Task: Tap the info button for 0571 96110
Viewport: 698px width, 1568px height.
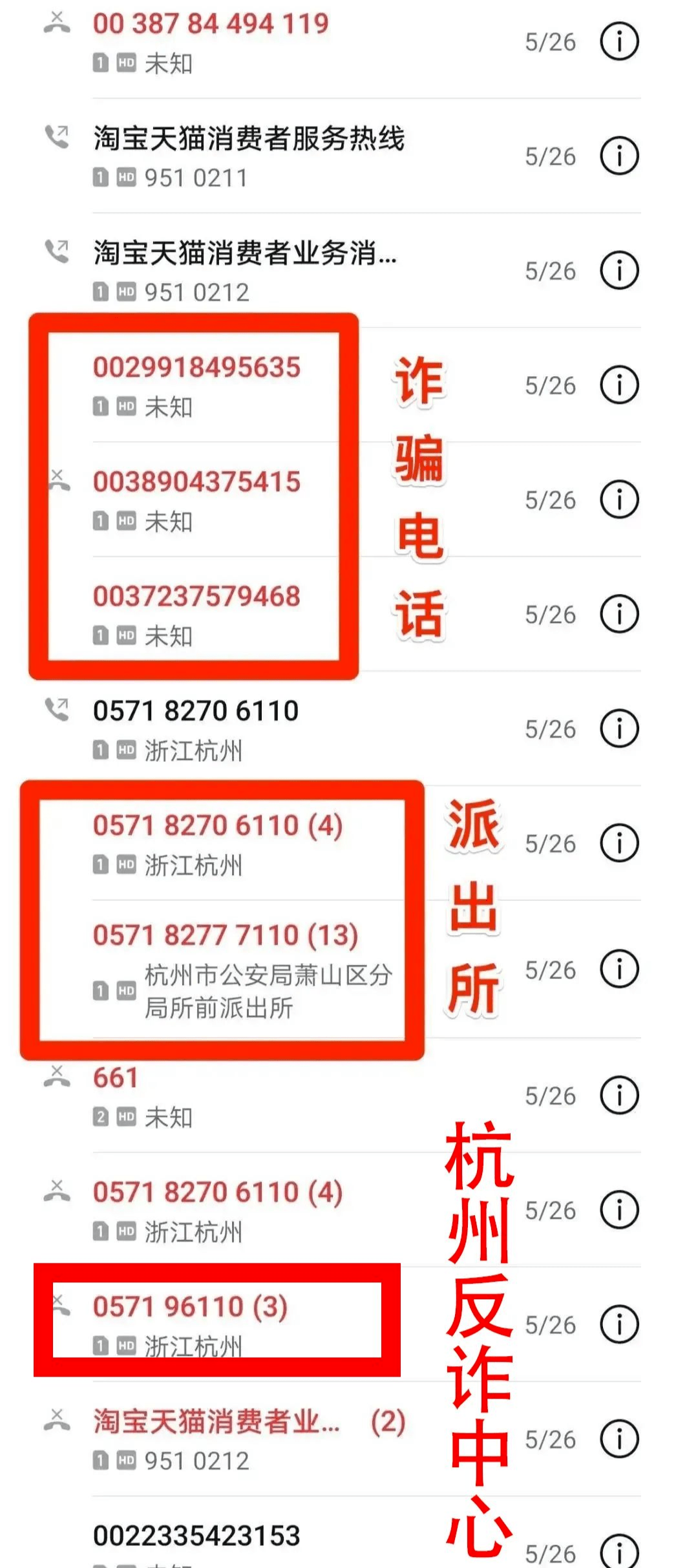Action: (x=619, y=1325)
